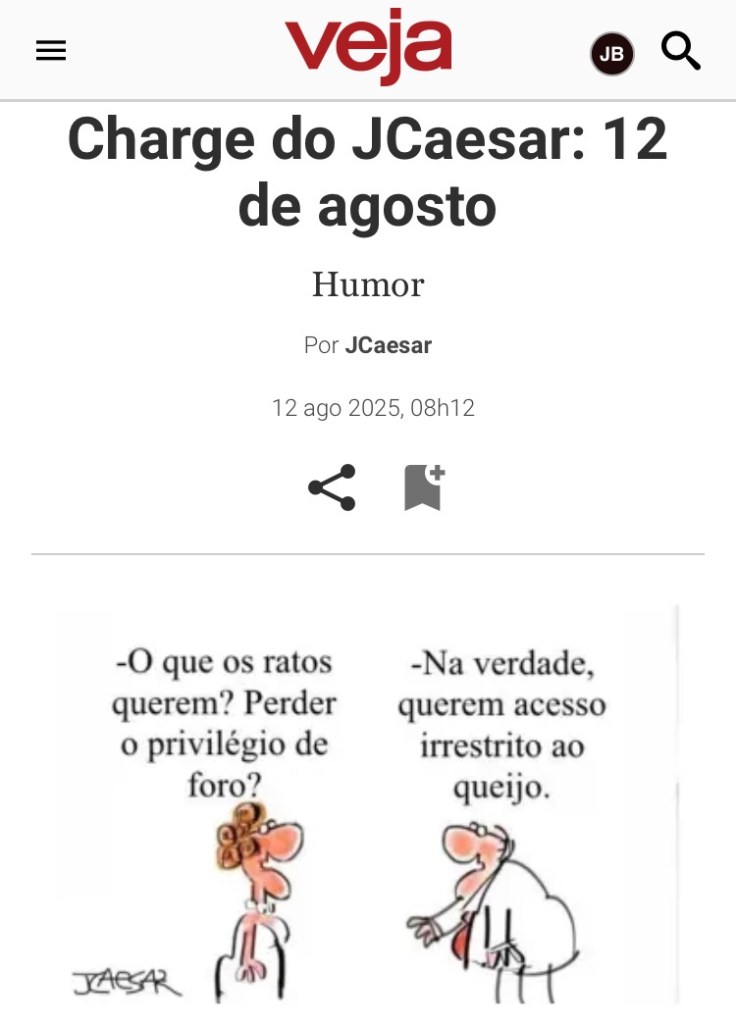Viewport: 736px width, 1023px height.
Task: Save article with the bookmark icon
Action: click(423, 487)
